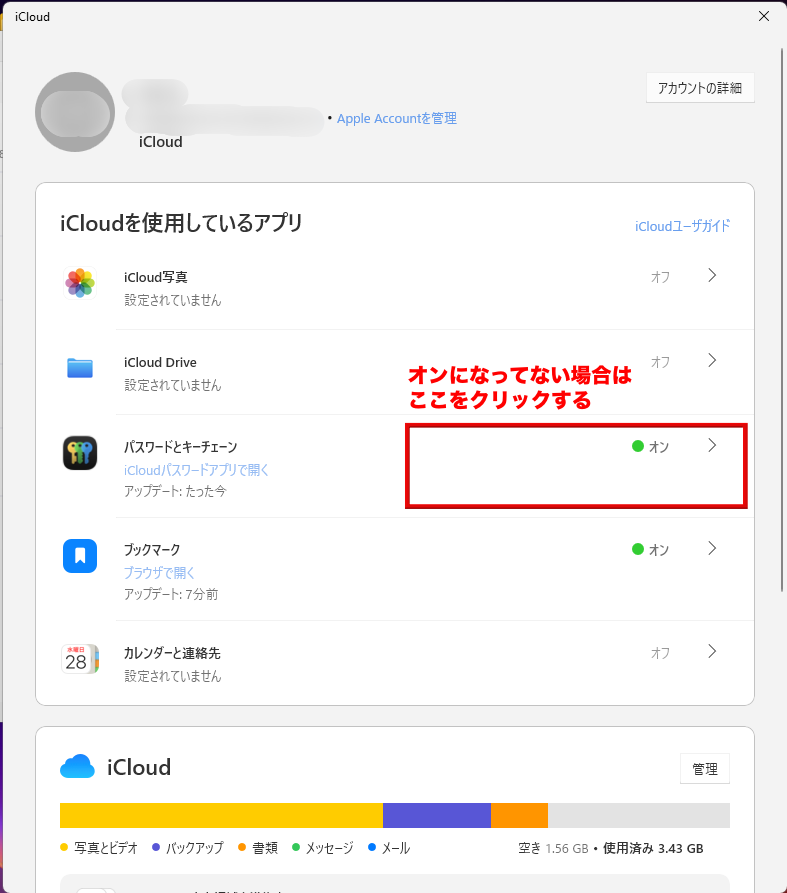Open アカウントの詳細
Viewport: 787px width, 893px height.
click(x=700, y=88)
